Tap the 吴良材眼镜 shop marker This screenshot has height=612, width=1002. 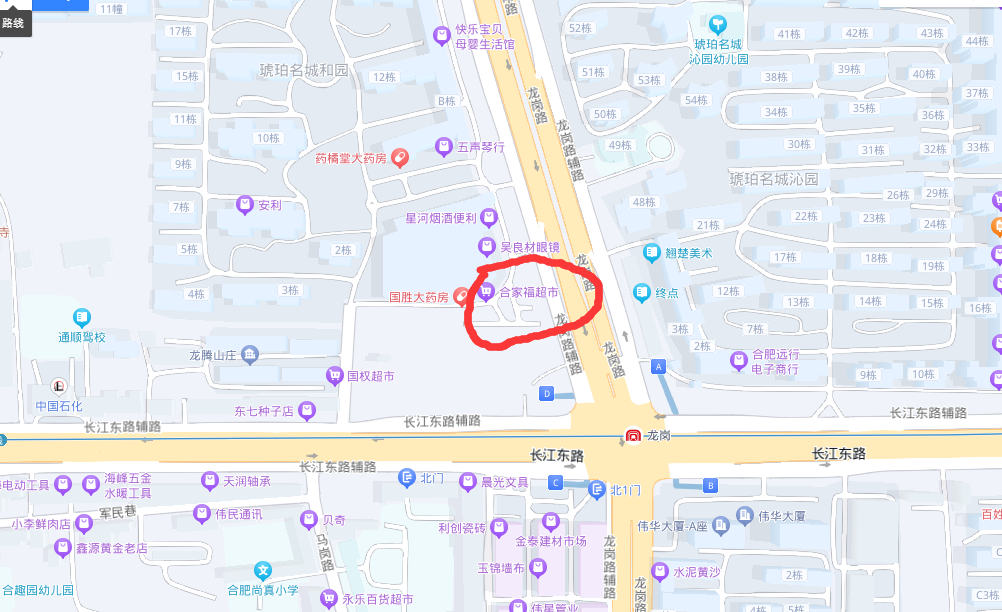coord(487,246)
